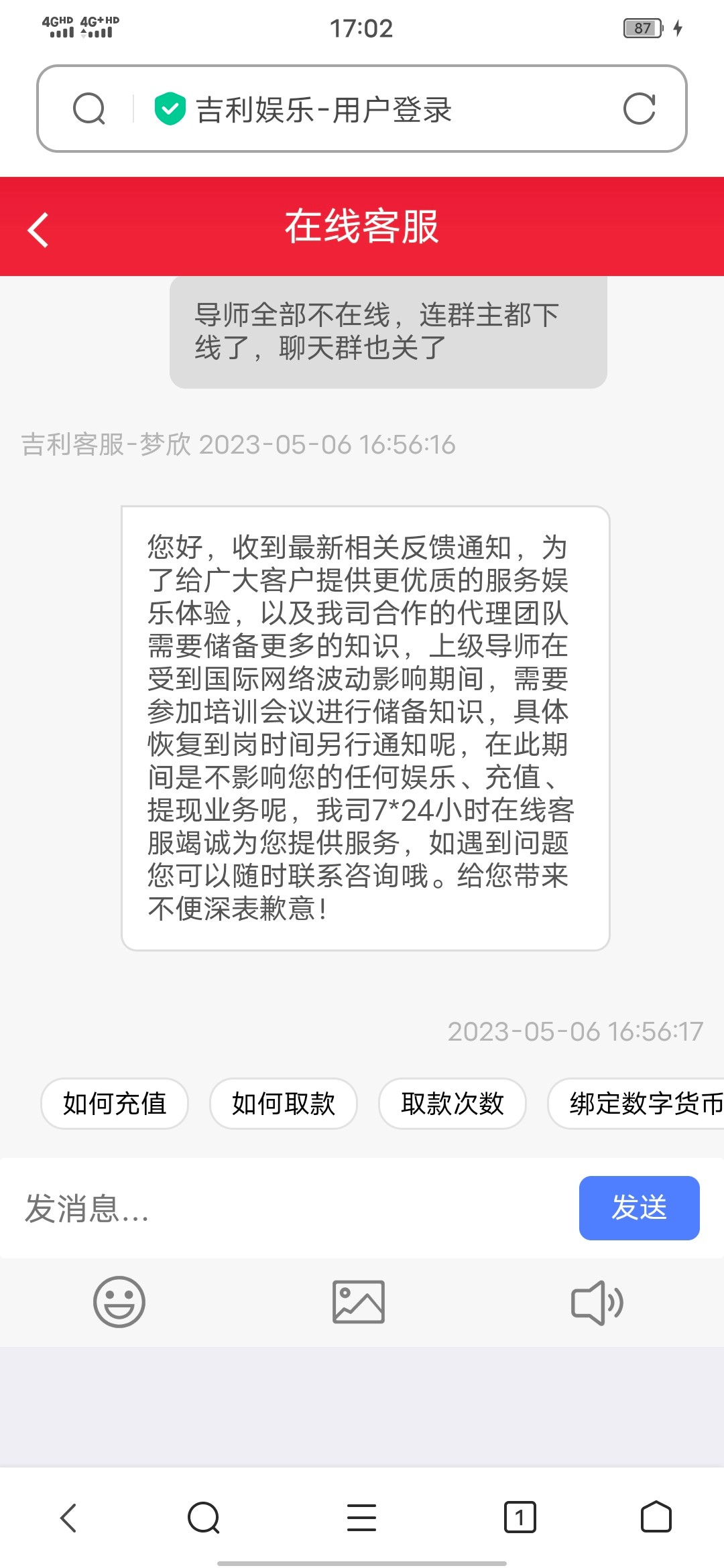Go back a page in the browser
Image resolution: width=724 pixels, height=1568 pixels.
pyautogui.click(x=69, y=1518)
